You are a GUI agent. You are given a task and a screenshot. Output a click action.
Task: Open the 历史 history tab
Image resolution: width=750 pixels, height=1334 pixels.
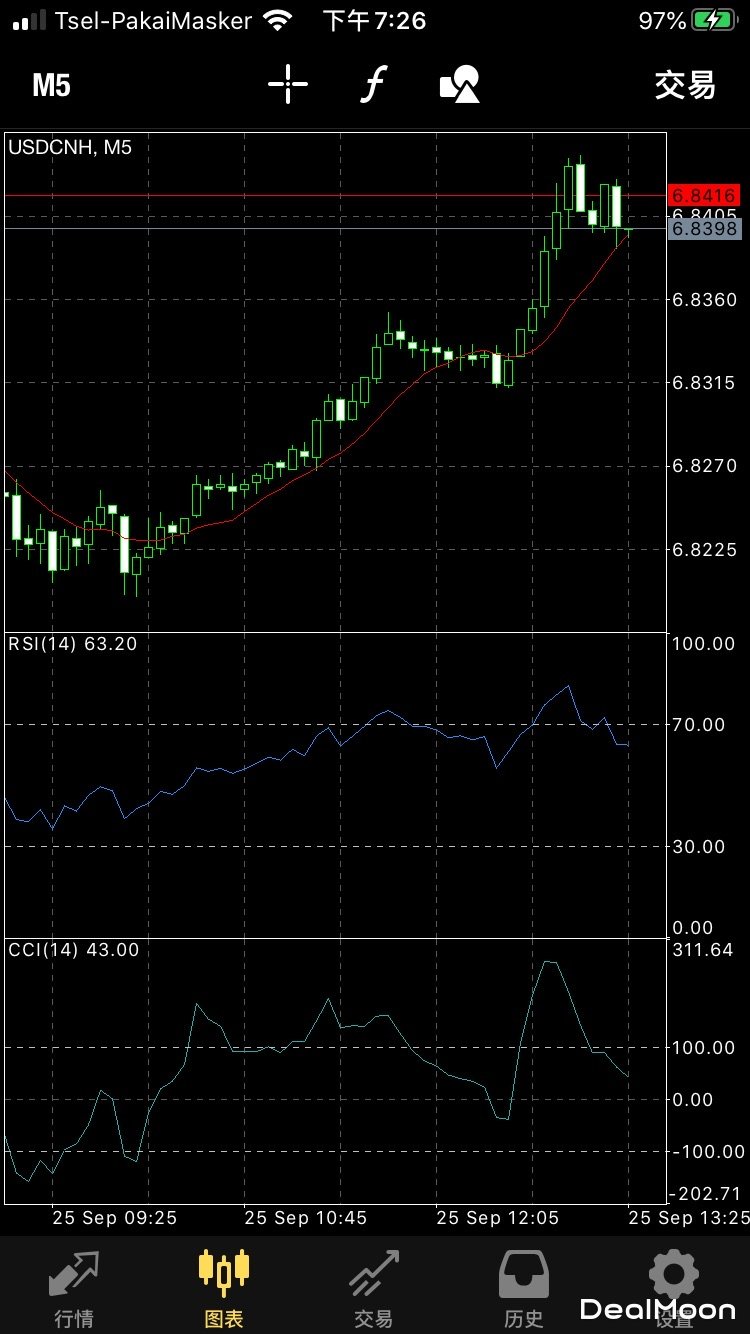524,1285
